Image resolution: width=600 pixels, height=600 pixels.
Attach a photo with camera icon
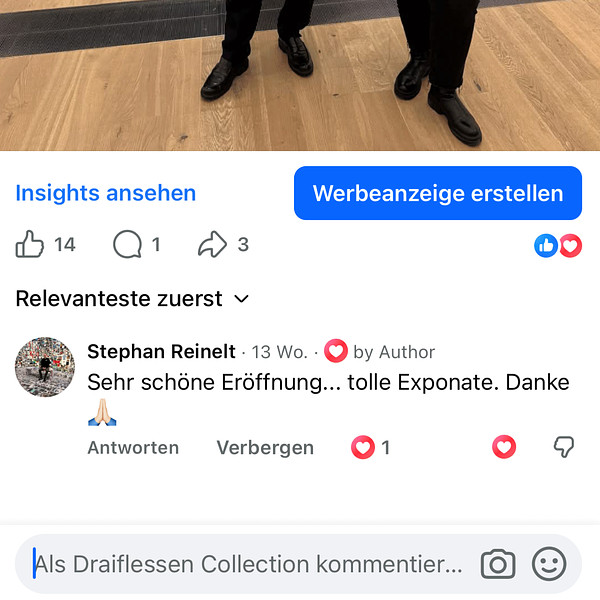point(497,564)
